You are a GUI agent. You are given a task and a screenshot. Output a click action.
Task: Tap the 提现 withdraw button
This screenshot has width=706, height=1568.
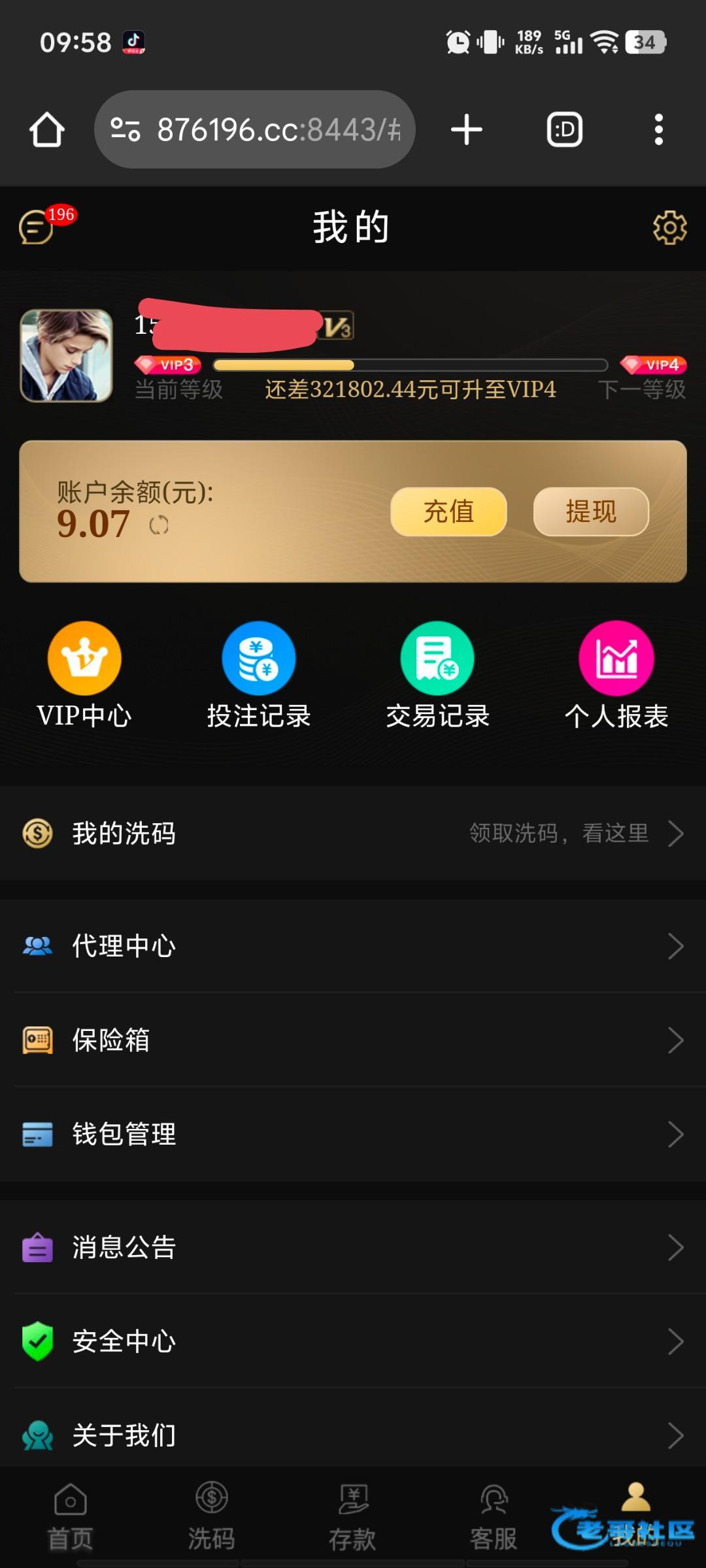[x=591, y=512]
